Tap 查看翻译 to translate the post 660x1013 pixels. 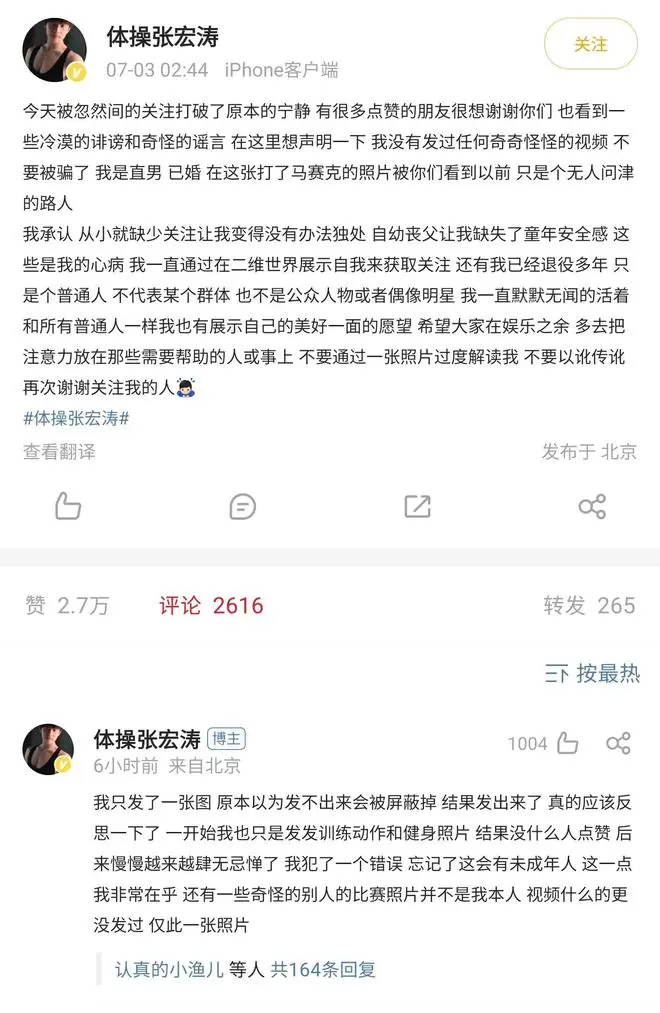(60, 452)
